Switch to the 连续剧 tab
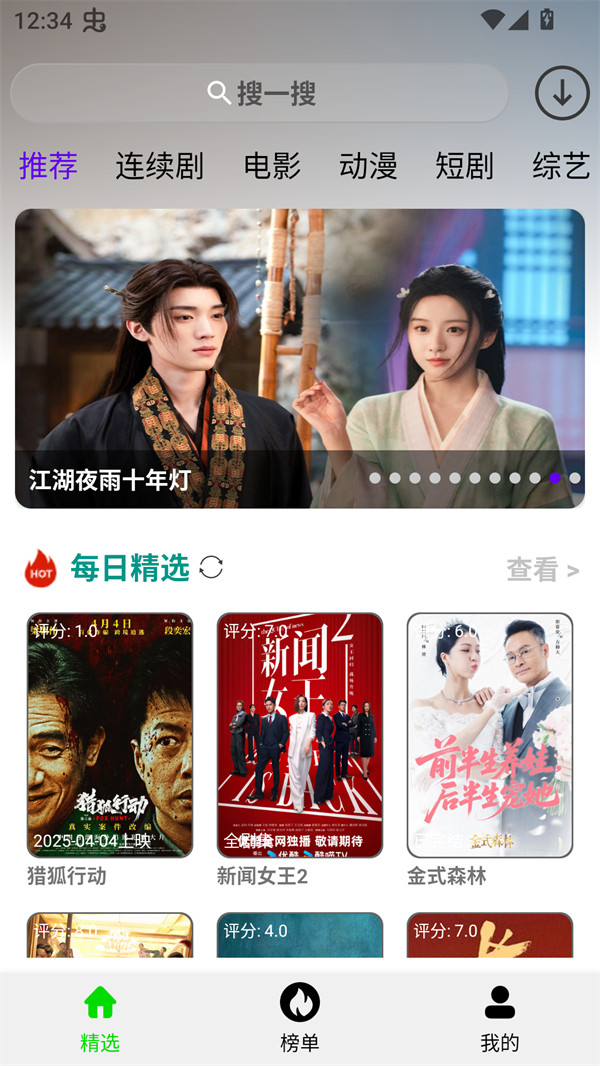The image size is (600, 1066). point(159,166)
